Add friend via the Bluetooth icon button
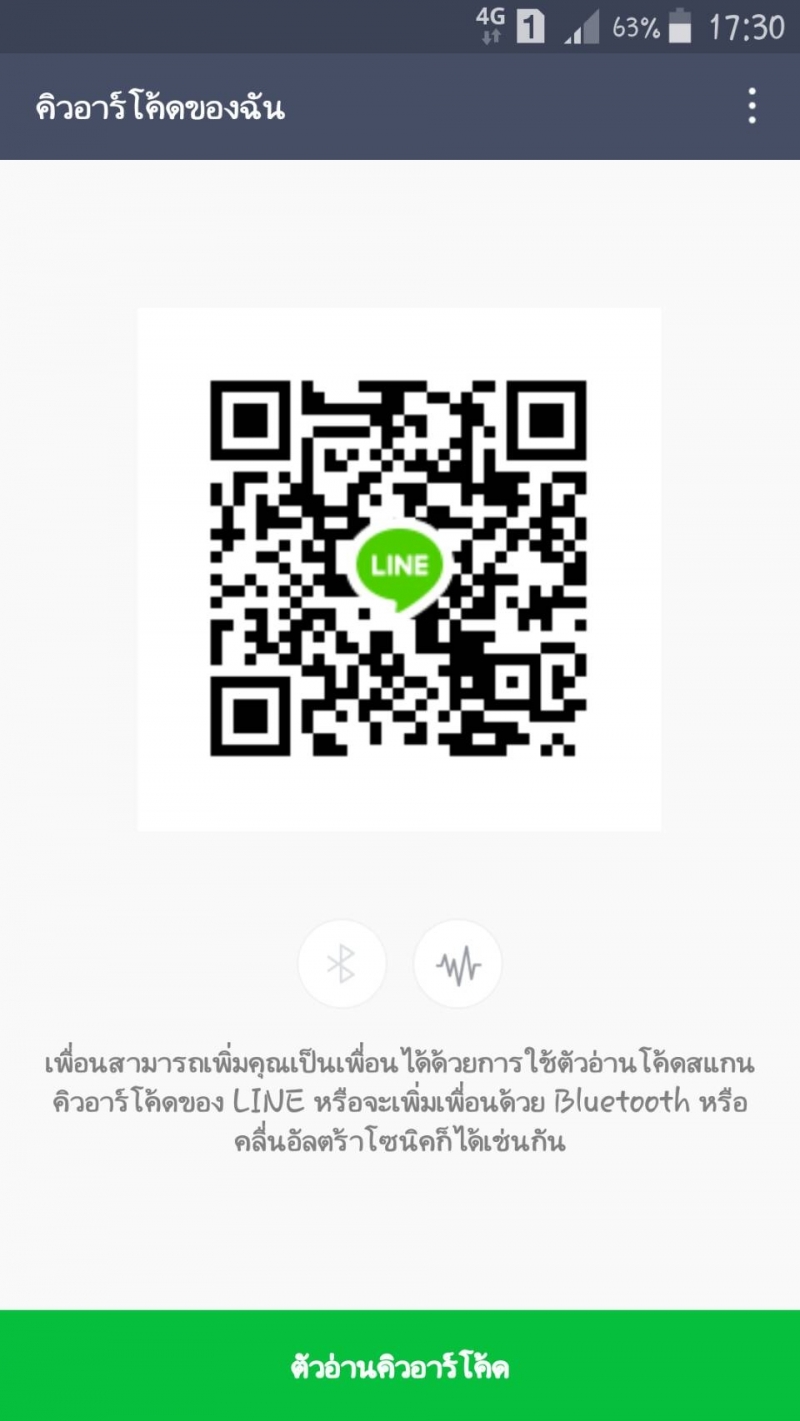Image resolution: width=800 pixels, height=1421 pixels. (x=342, y=964)
